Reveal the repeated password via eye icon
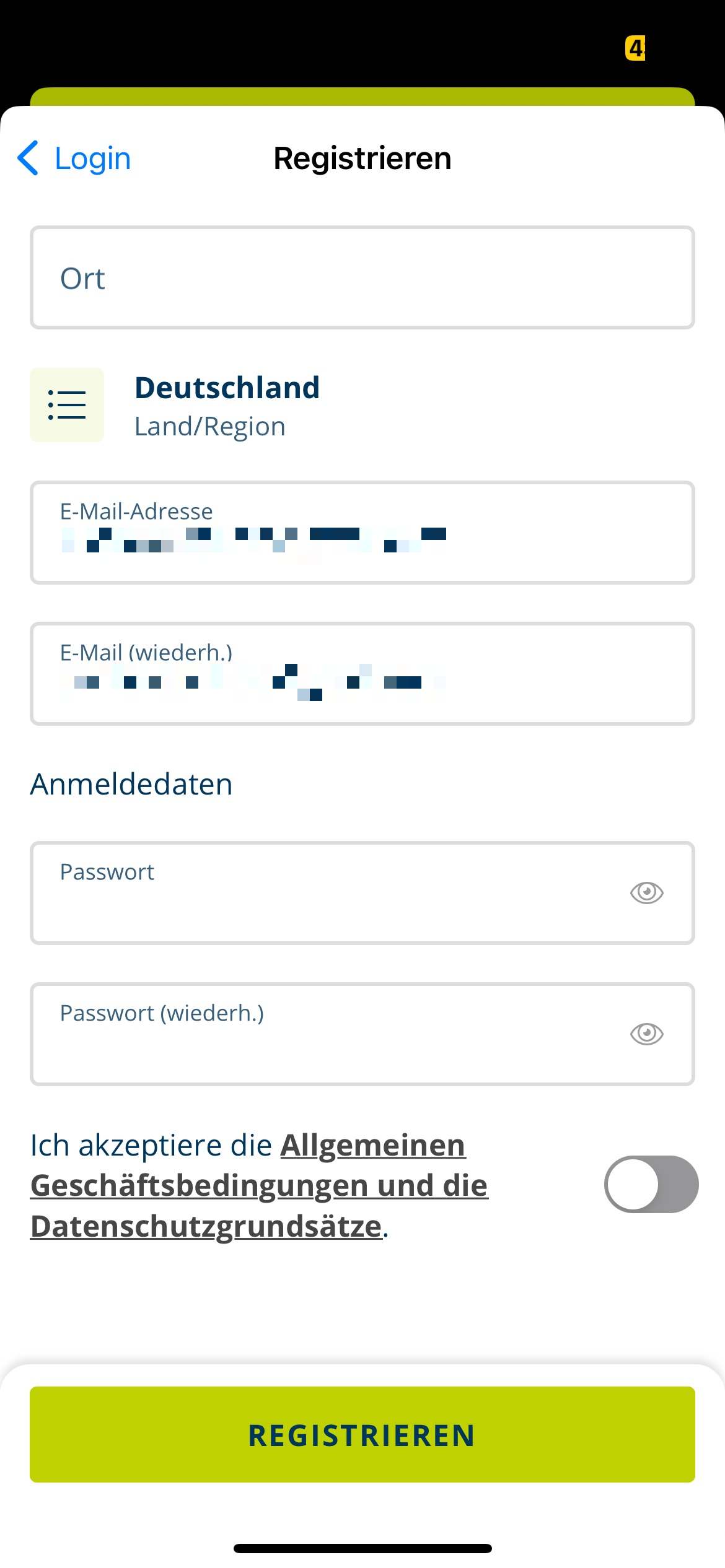The height and width of the screenshot is (1568, 725). coord(647,1034)
